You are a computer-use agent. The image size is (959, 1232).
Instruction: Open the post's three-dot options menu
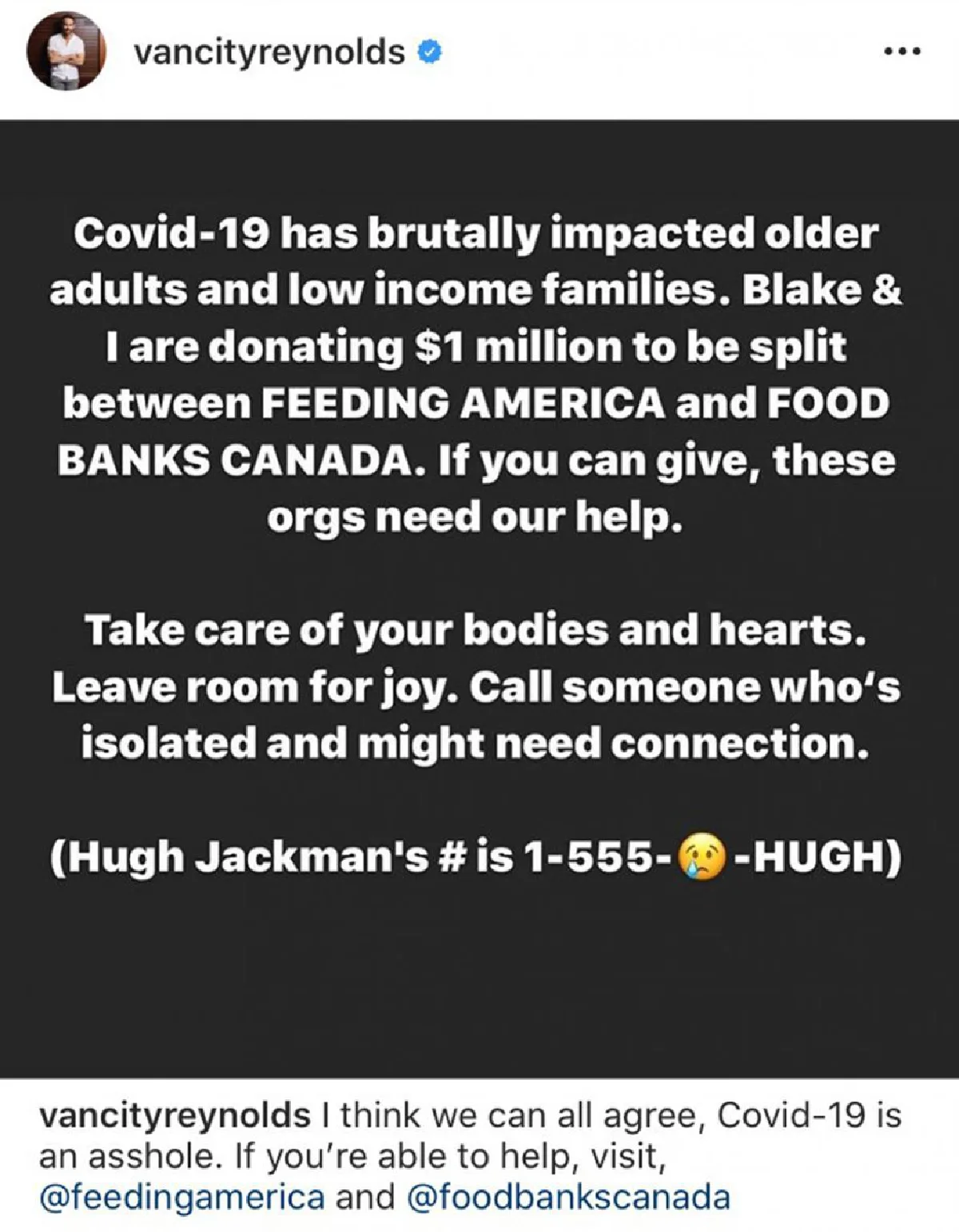pyautogui.click(x=904, y=53)
